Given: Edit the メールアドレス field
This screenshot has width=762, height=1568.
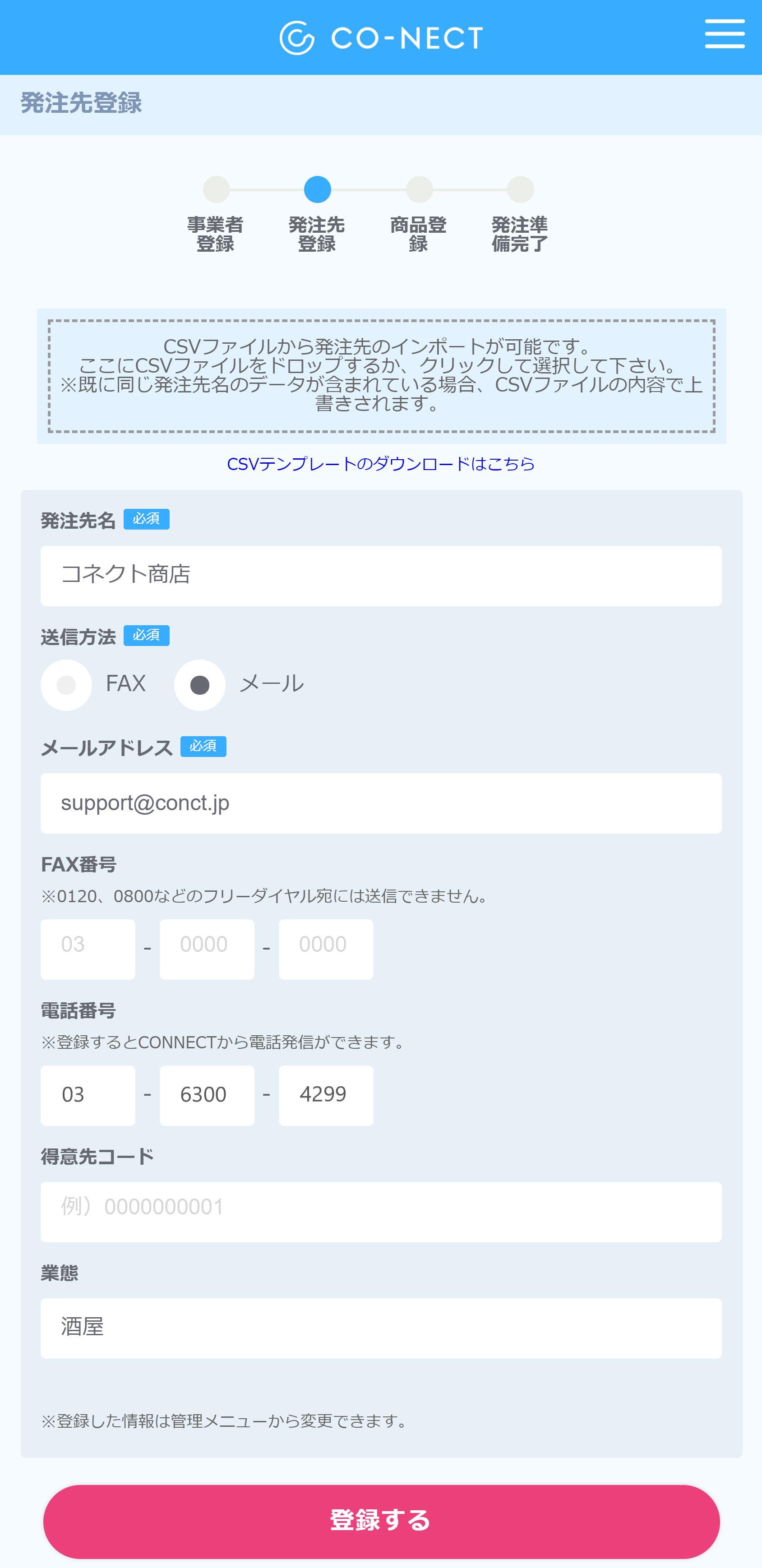Looking at the screenshot, I should (x=381, y=803).
